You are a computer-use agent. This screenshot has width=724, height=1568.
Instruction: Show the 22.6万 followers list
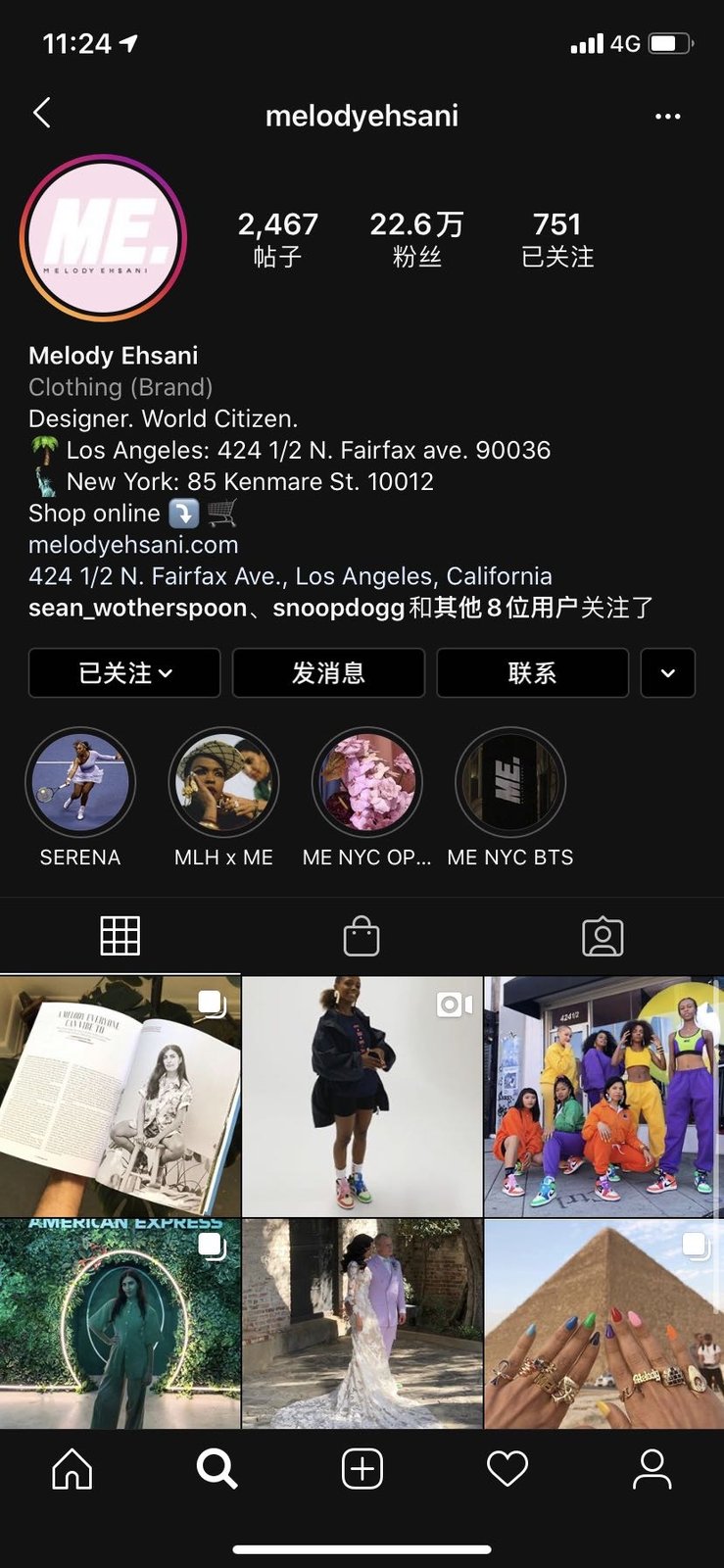[x=416, y=239]
